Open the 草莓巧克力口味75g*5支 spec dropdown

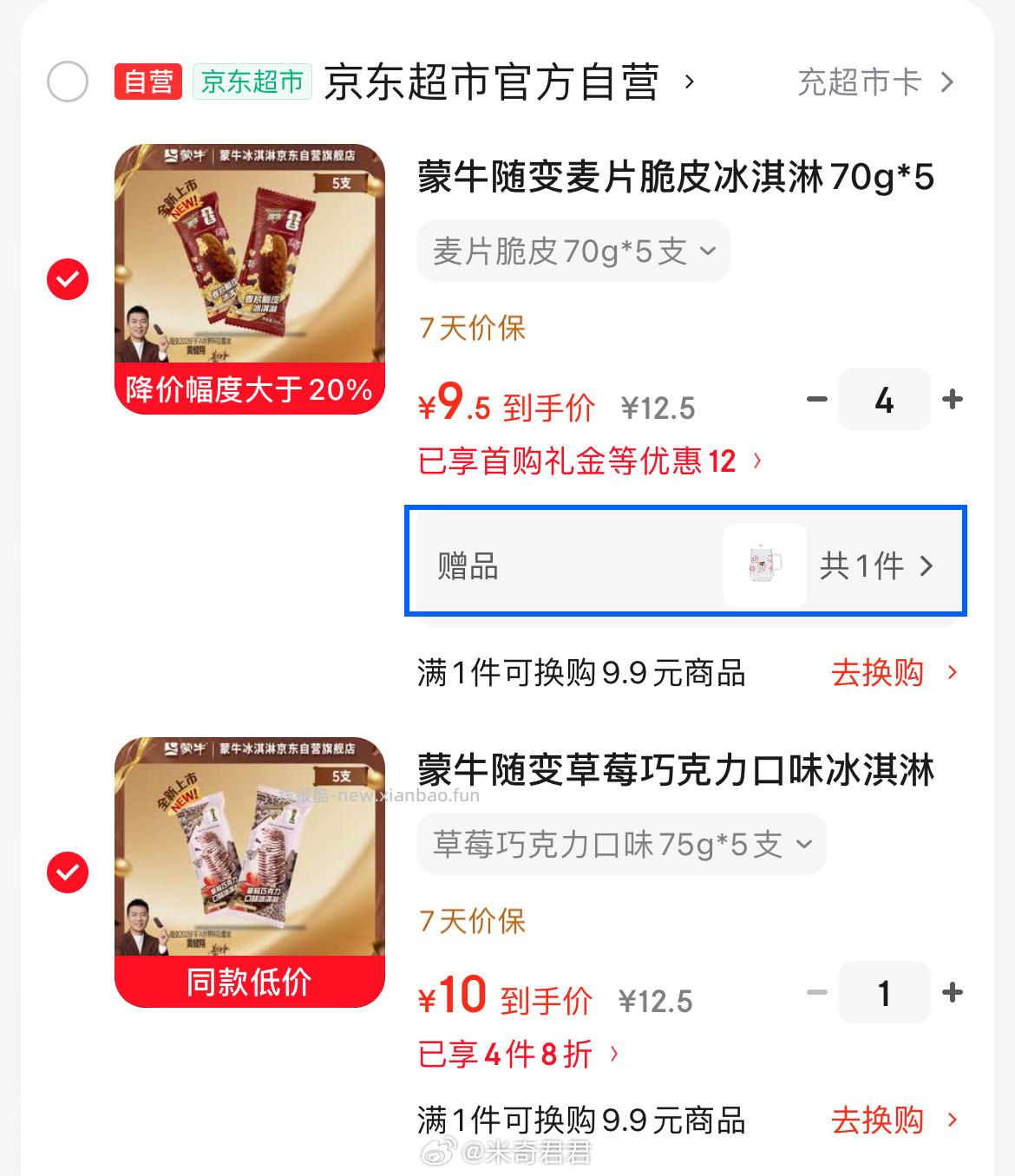point(621,844)
